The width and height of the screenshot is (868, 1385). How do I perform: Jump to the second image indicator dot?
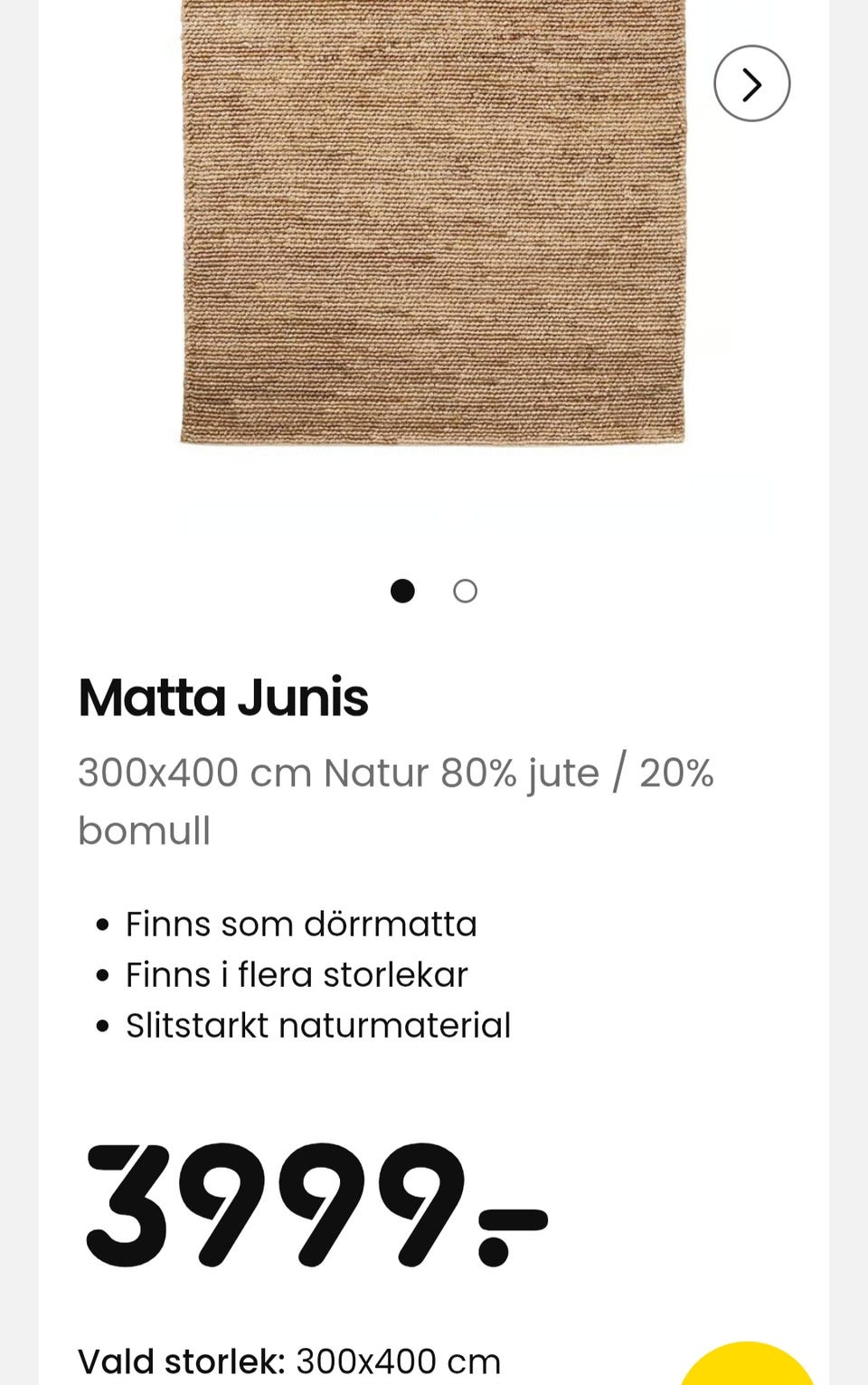(465, 591)
